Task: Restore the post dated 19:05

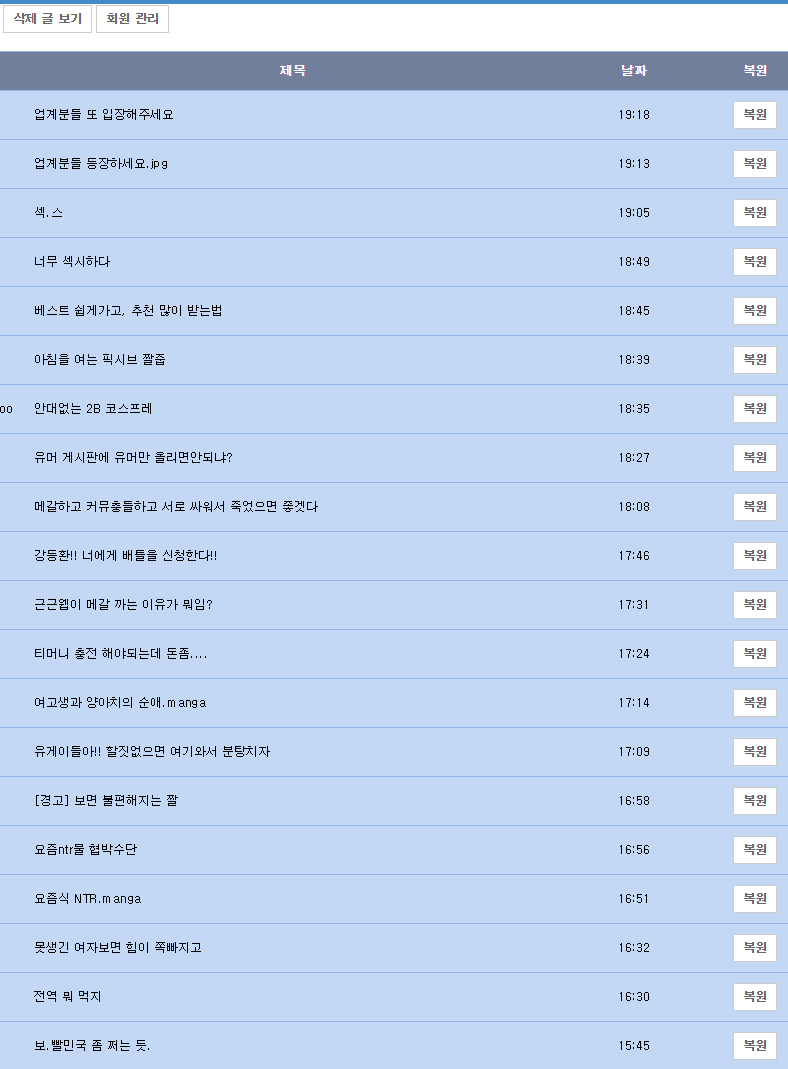Action: (754, 213)
